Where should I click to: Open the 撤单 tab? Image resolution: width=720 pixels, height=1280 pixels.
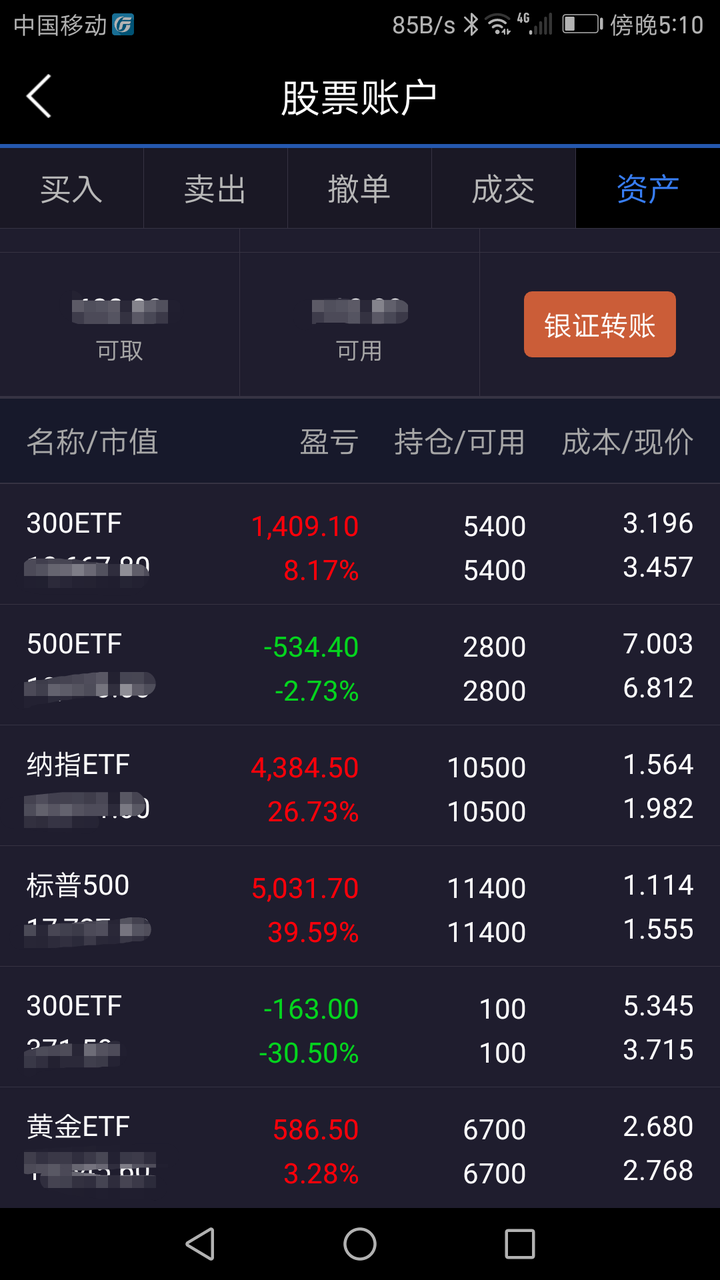coord(360,189)
